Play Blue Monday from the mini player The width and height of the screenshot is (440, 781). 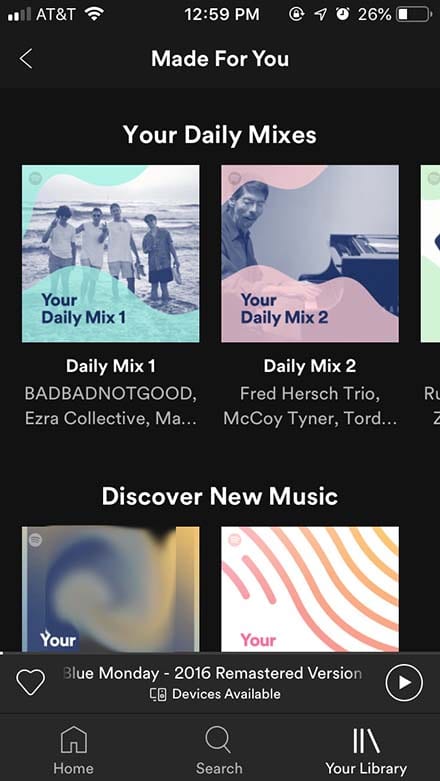point(404,682)
